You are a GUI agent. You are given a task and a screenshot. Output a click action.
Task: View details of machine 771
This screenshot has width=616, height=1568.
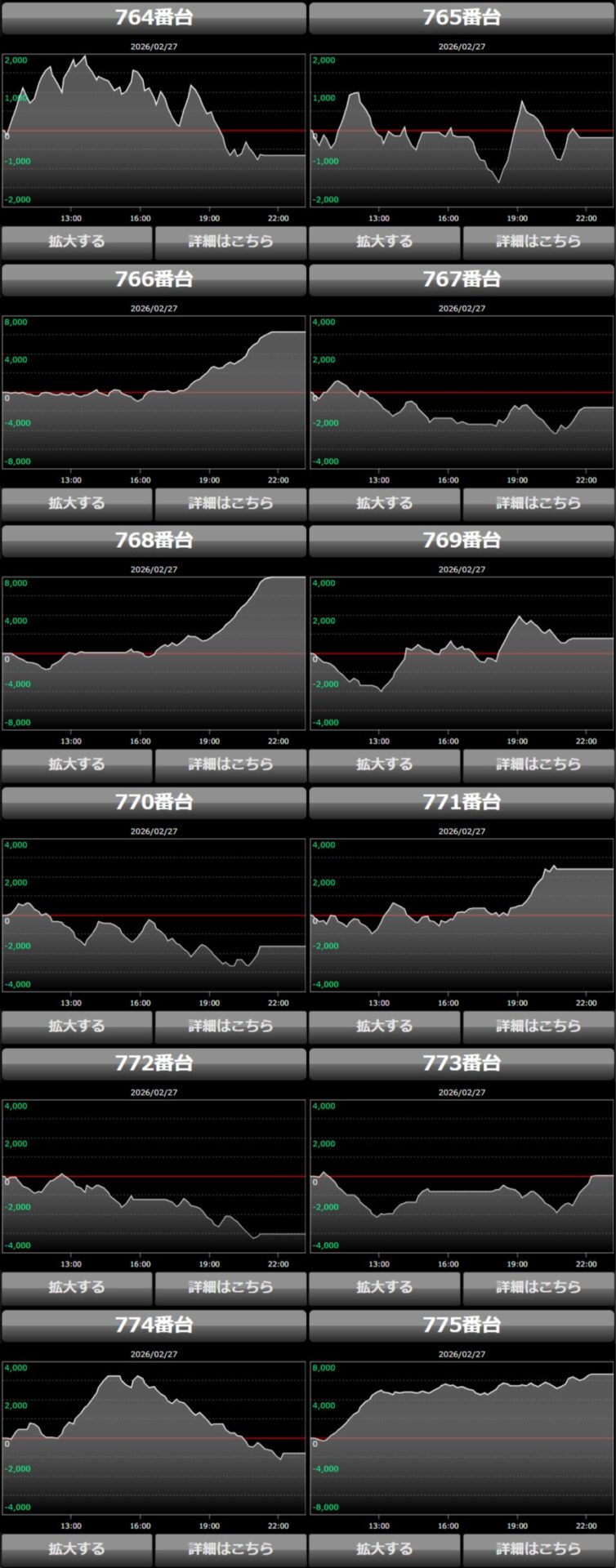(538, 1026)
